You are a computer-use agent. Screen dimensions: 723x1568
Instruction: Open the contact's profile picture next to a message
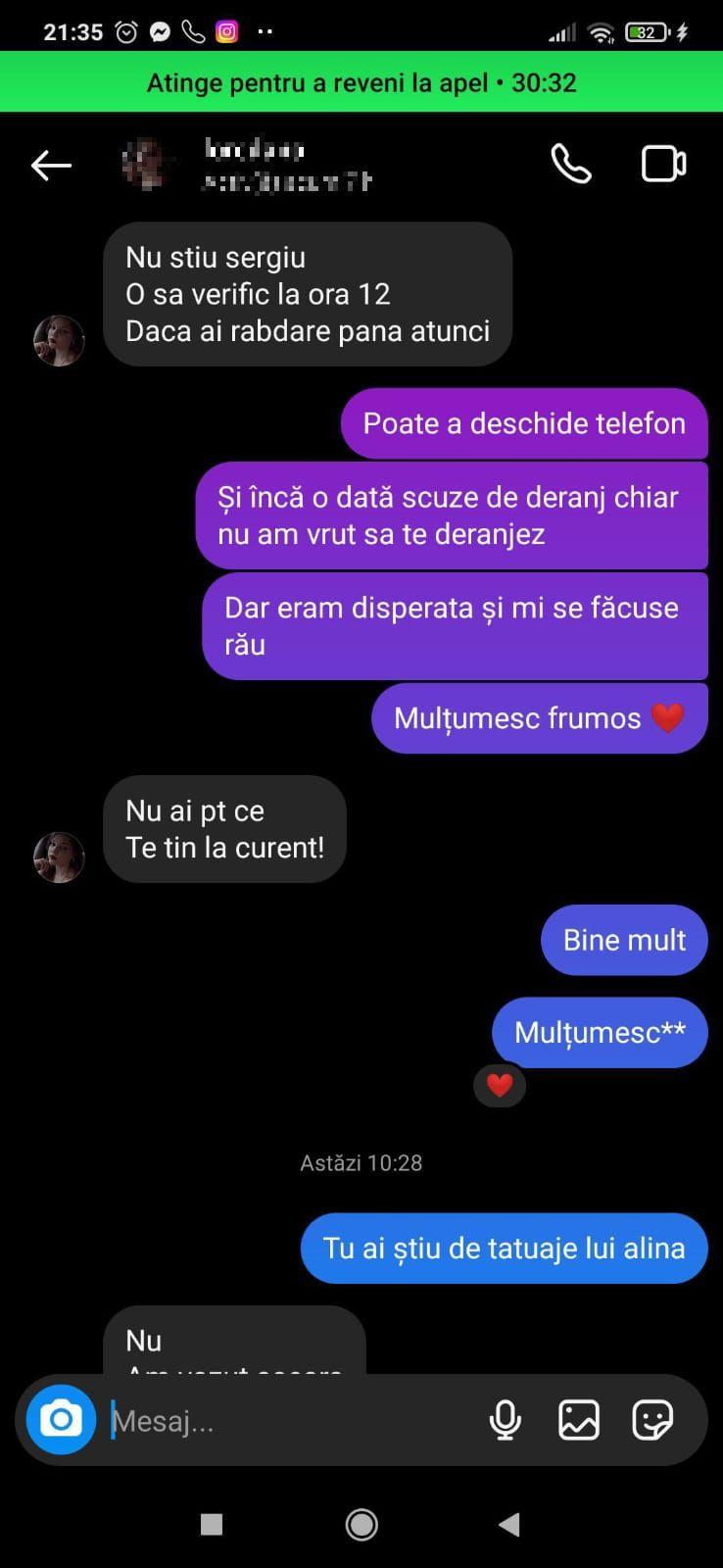click(59, 340)
